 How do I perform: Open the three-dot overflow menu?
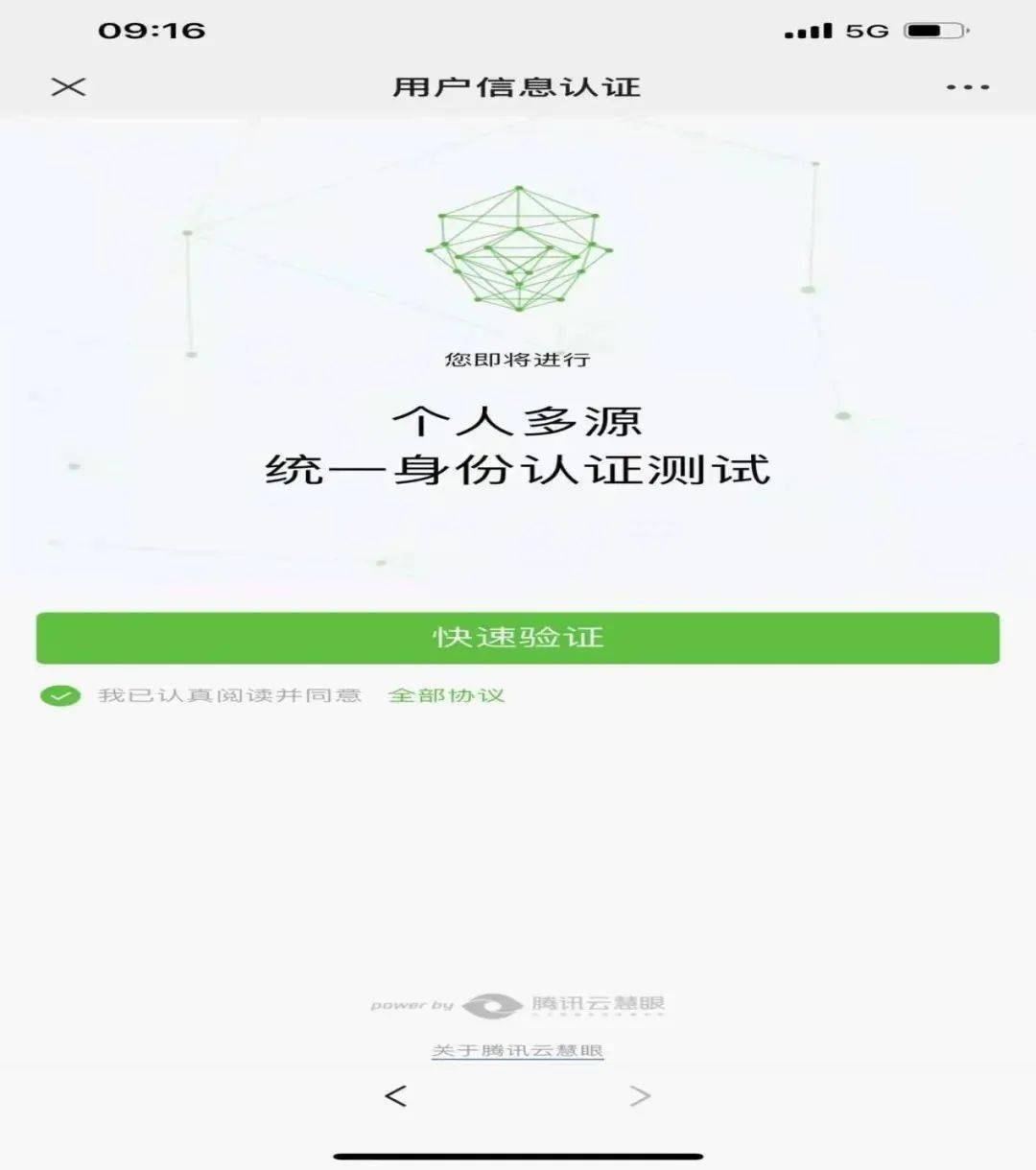point(967,87)
